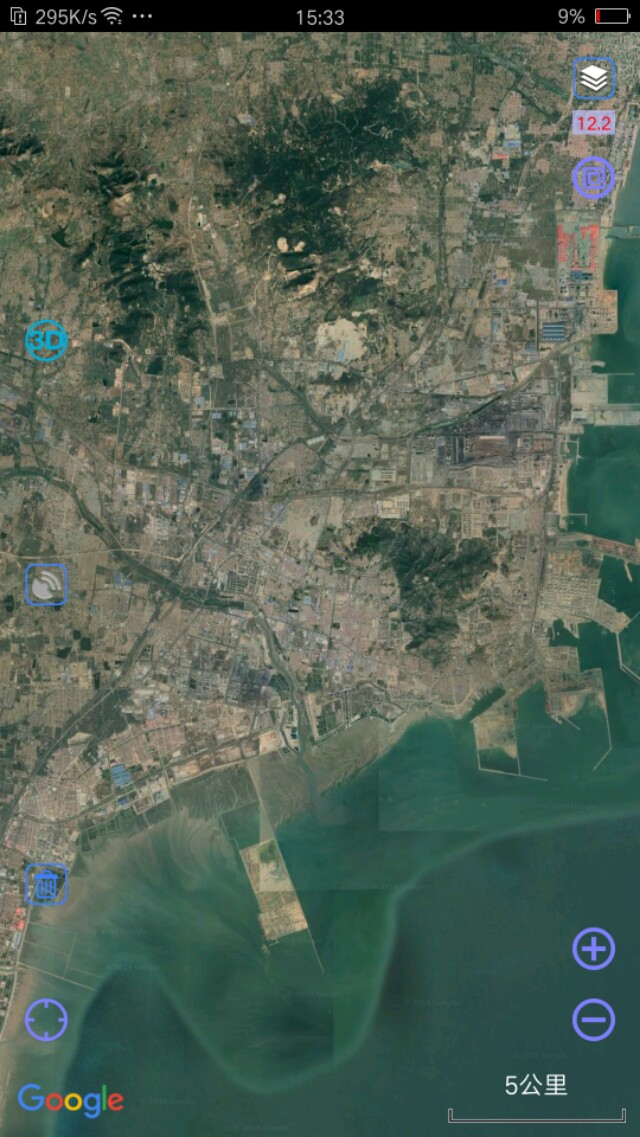This screenshot has width=640, height=1137.
Task: Tap the satellite dish icon
Action: (46, 585)
